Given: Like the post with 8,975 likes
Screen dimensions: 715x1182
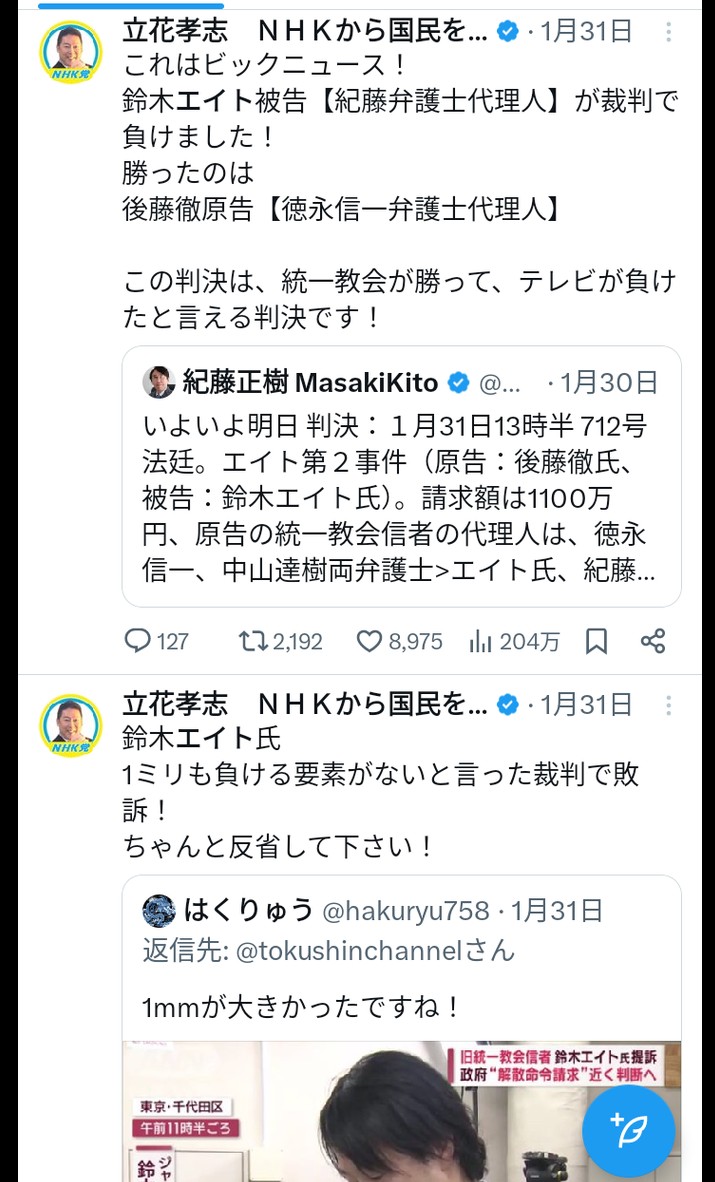Looking at the screenshot, I should pyautogui.click(x=371, y=641).
